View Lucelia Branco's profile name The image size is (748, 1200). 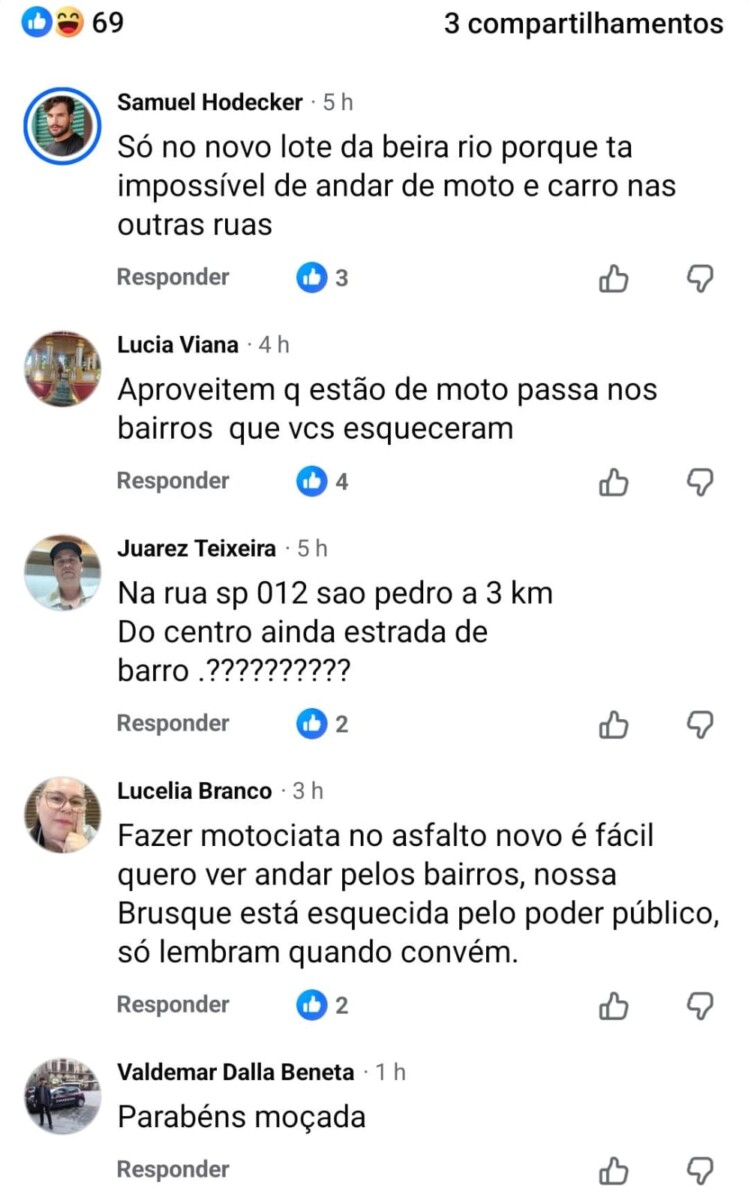[194, 791]
